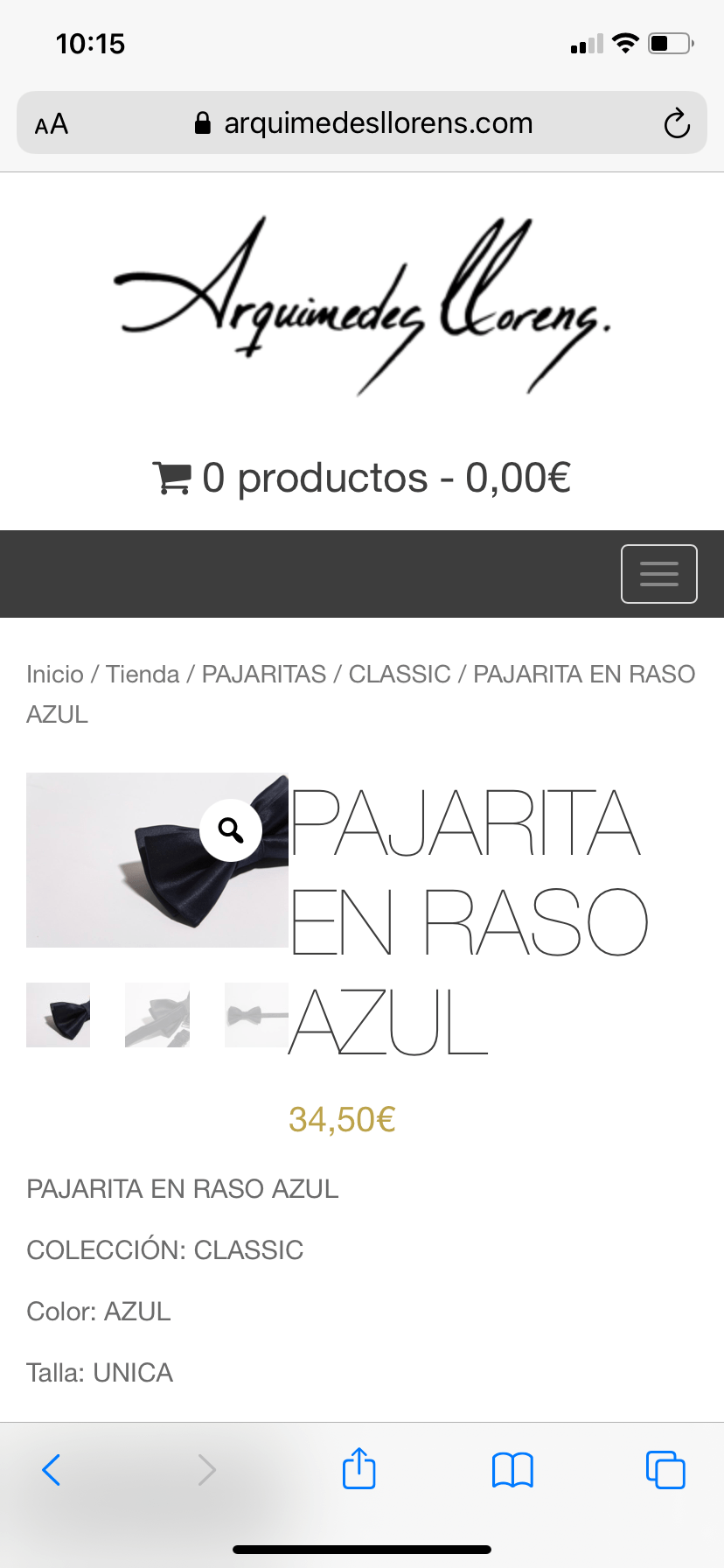Reload the page in Safari
The image size is (724, 1568).
pyautogui.click(x=676, y=123)
